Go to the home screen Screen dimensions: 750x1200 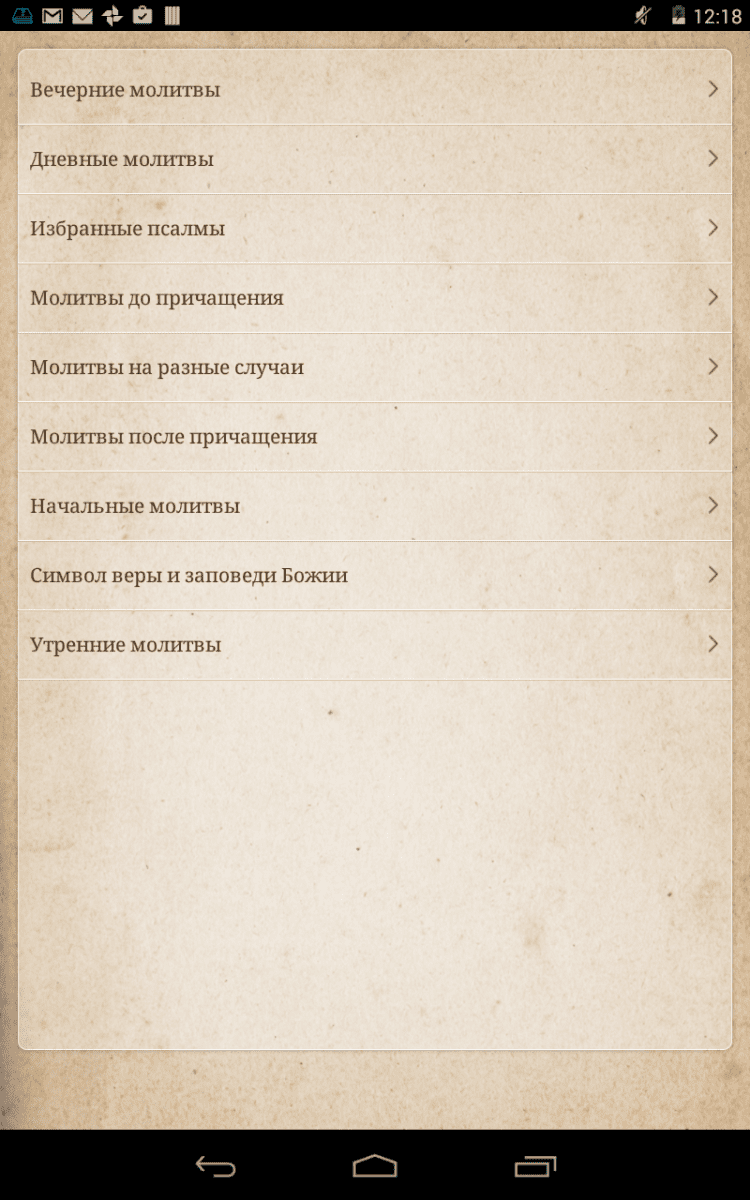click(x=375, y=1166)
